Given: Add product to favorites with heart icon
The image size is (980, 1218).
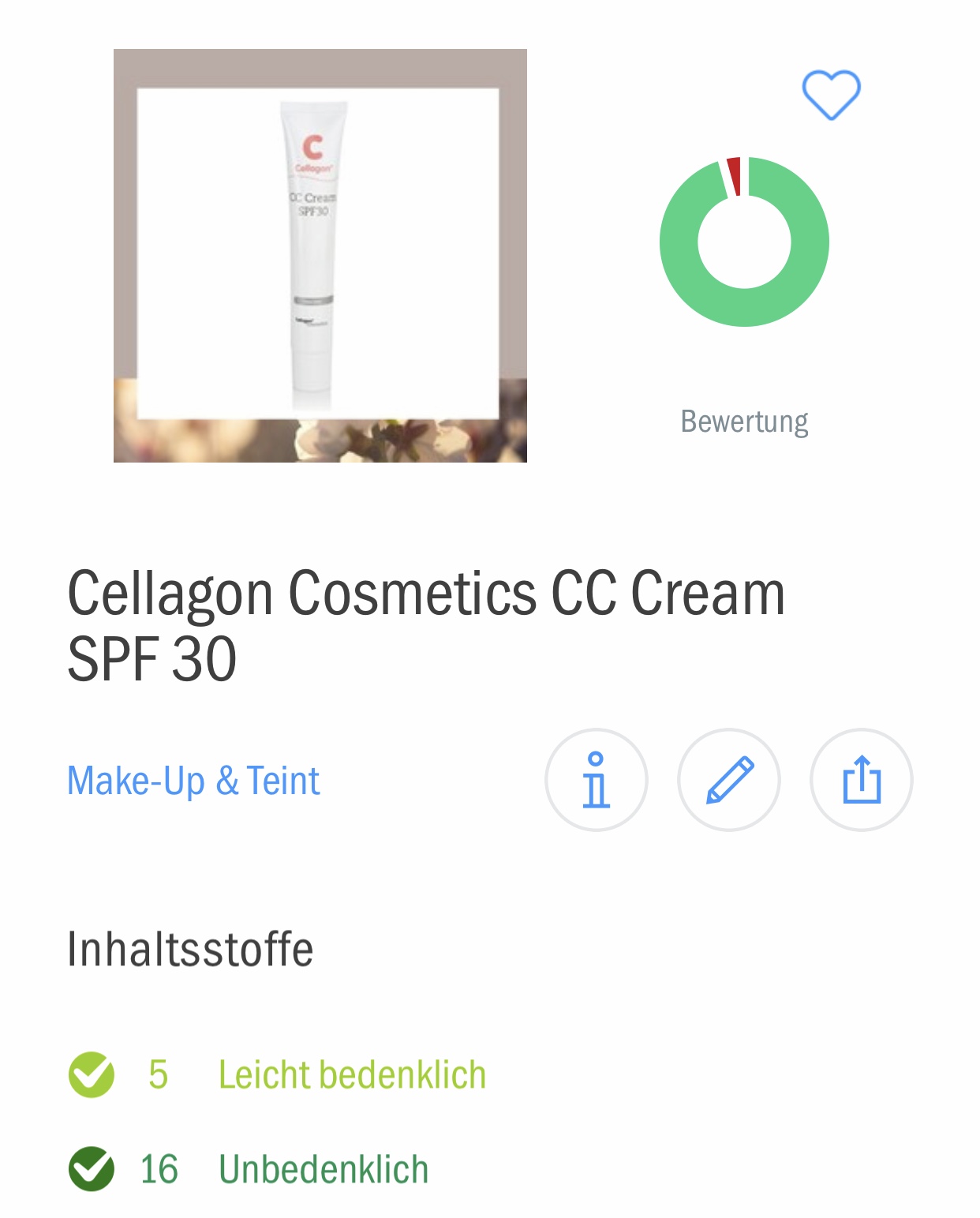Looking at the screenshot, I should 831,95.
